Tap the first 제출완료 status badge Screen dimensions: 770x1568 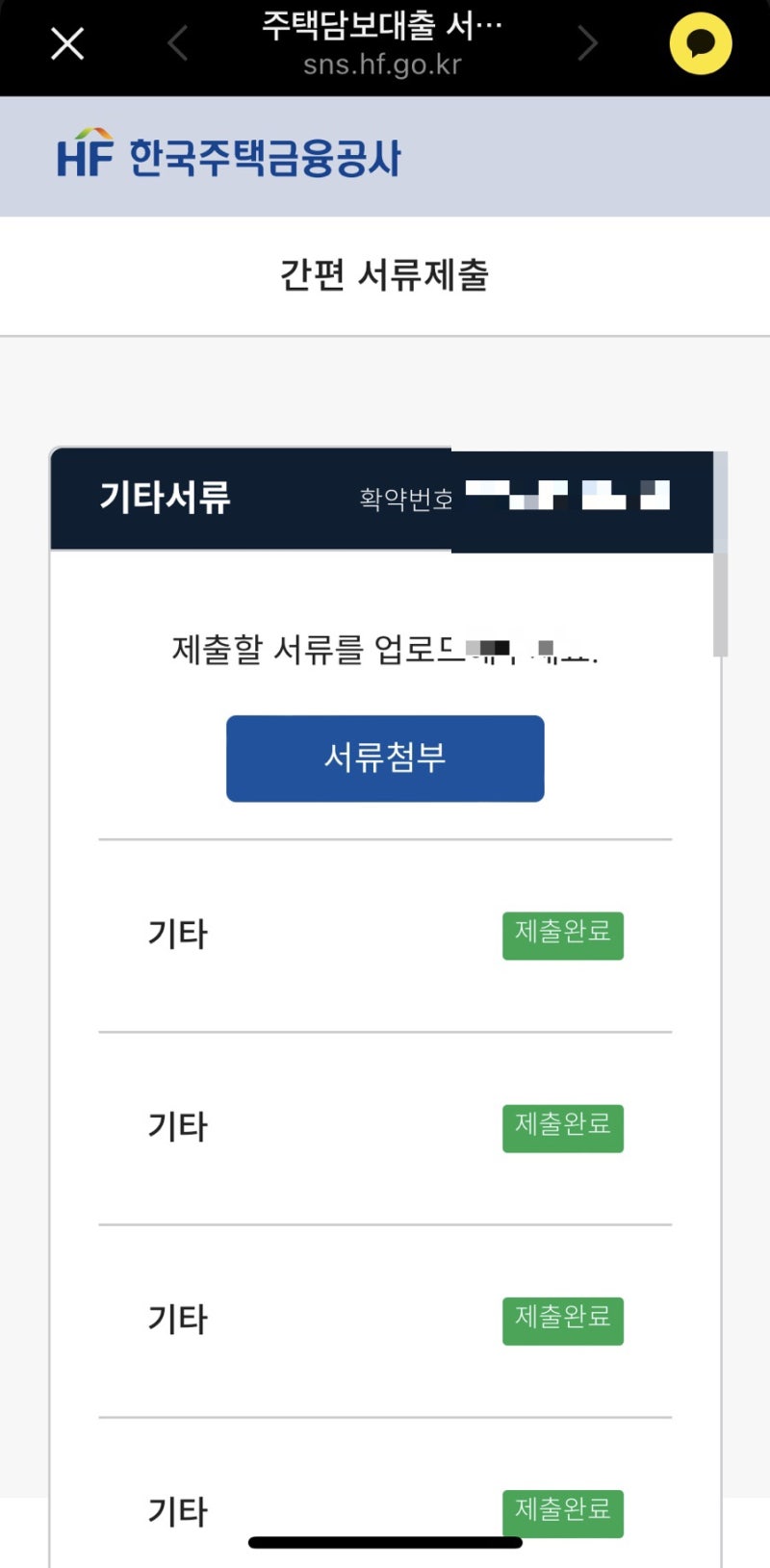point(562,934)
